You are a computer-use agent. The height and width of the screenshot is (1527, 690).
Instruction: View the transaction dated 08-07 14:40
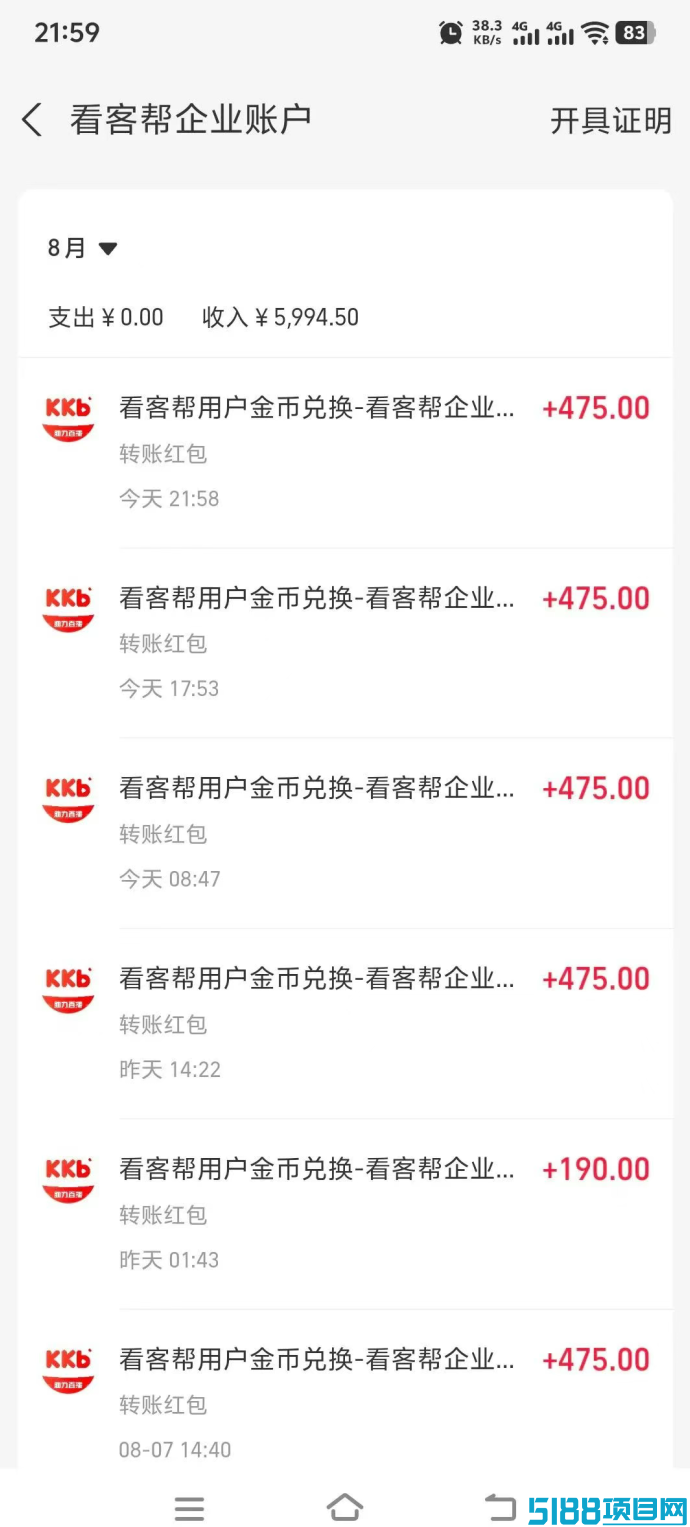click(345, 1389)
